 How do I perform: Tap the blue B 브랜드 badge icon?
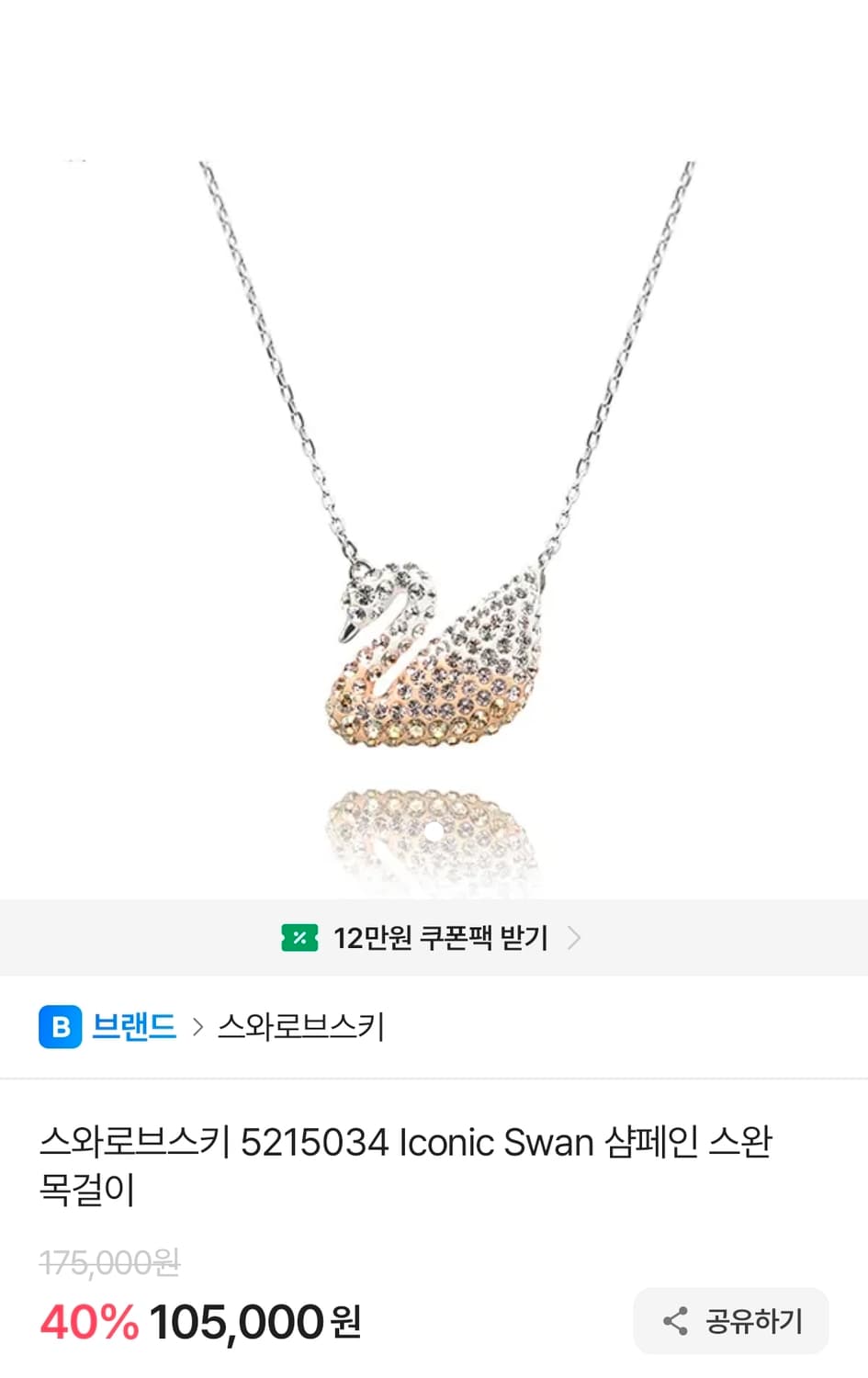[59, 1028]
